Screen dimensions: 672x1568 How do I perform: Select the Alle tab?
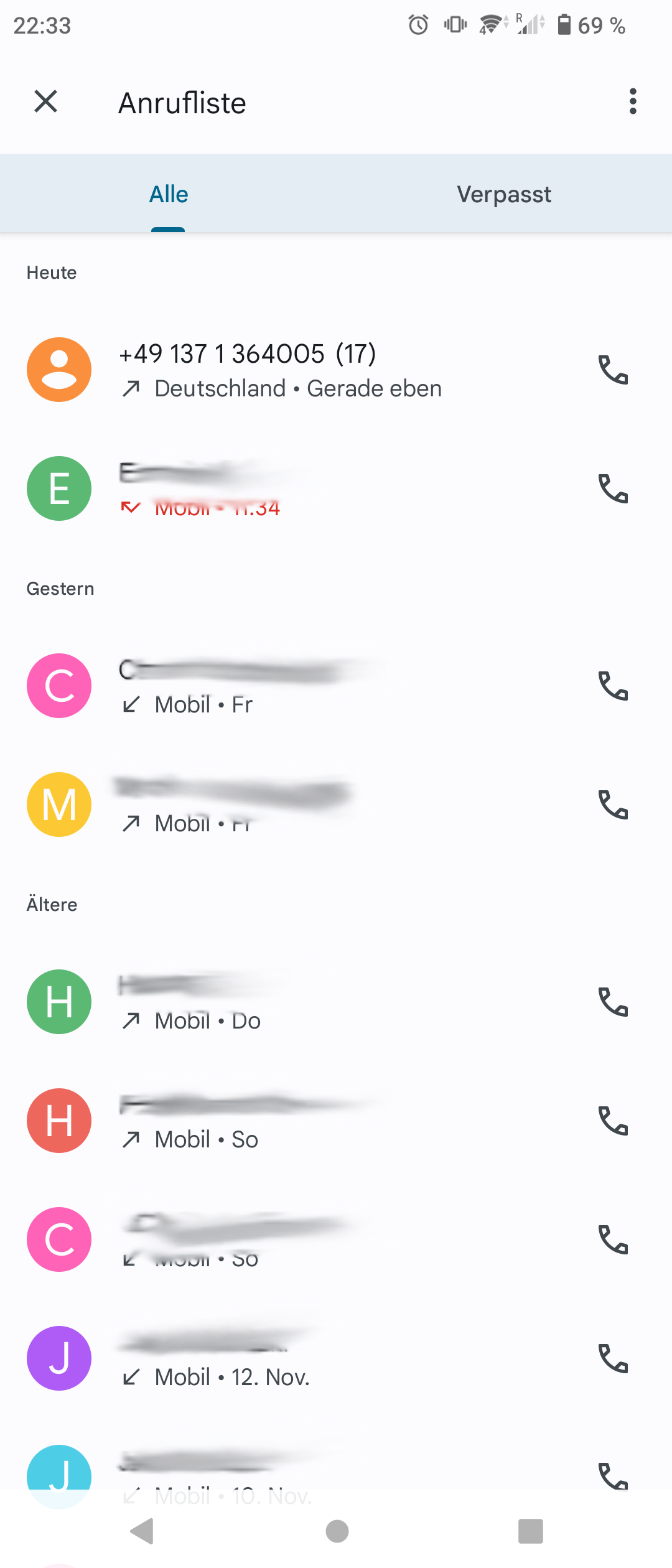[168, 194]
